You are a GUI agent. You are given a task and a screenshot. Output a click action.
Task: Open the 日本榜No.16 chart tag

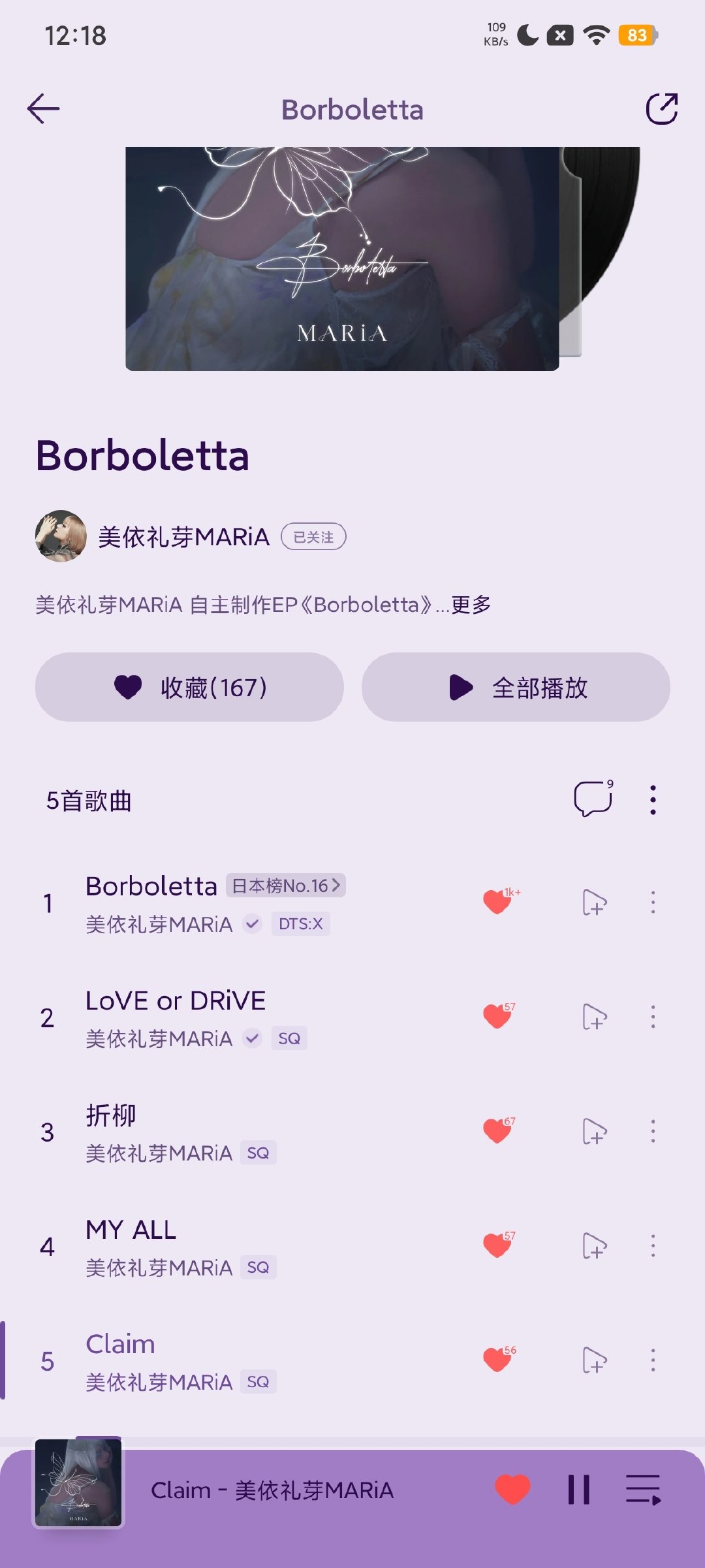click(x=286, y=886)
